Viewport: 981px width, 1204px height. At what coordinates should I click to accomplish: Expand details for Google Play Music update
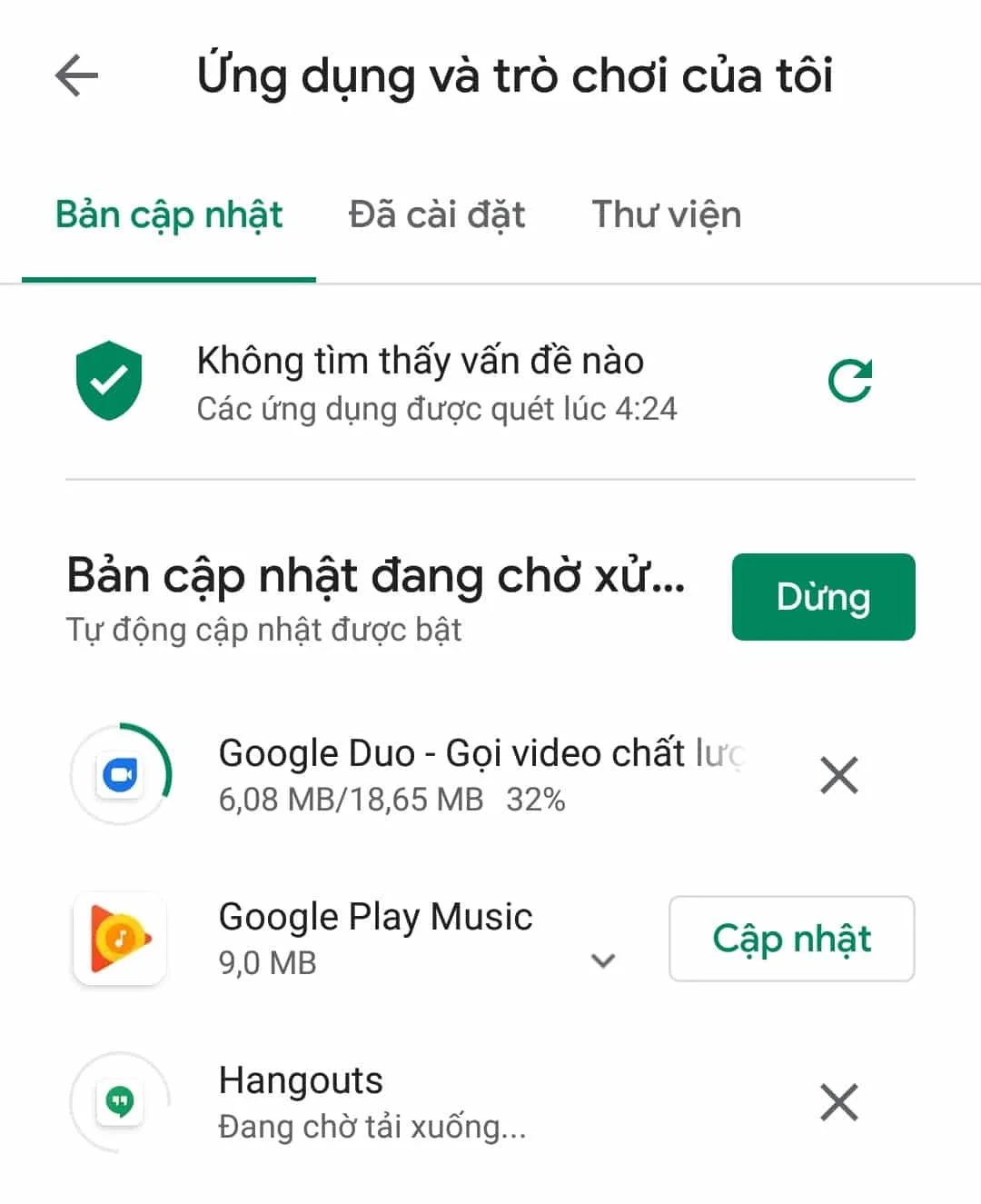(x=603, y=960)
